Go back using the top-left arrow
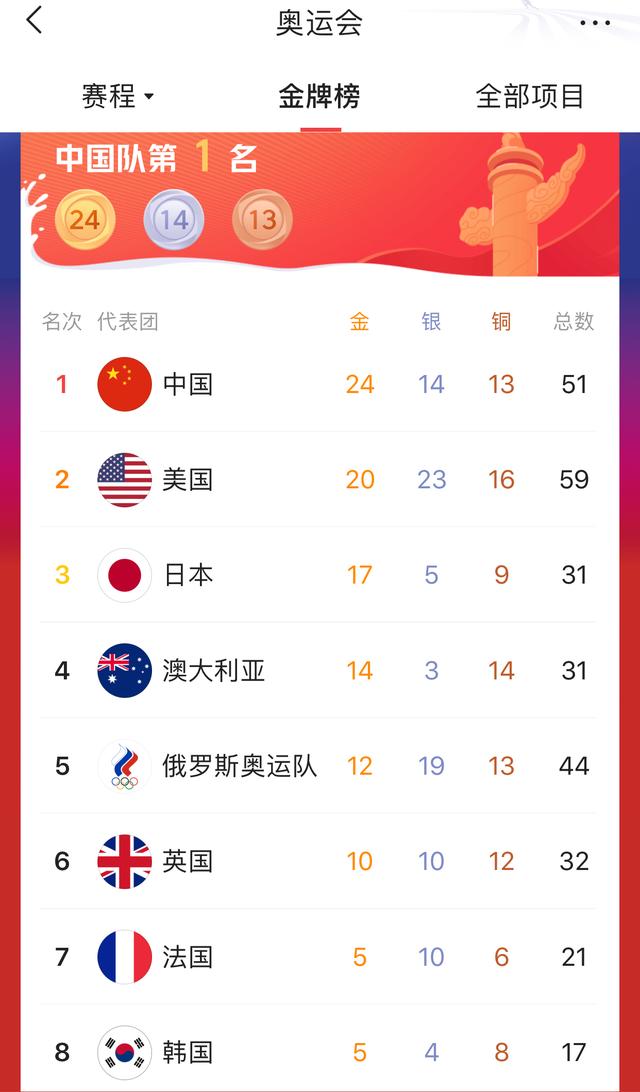This screenshot has height=1092, width=640. (35, 20)
